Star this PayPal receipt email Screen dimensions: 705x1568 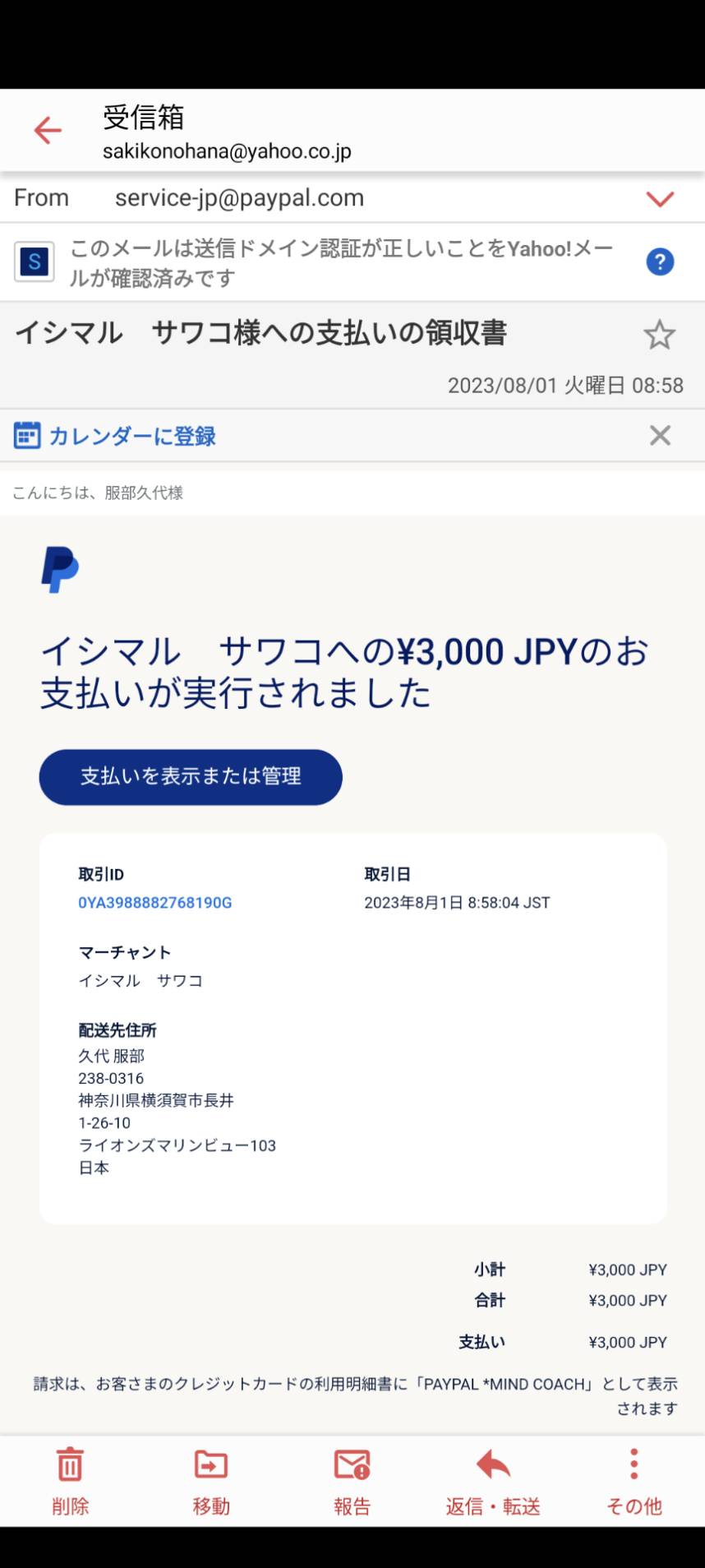pos(659,335)
